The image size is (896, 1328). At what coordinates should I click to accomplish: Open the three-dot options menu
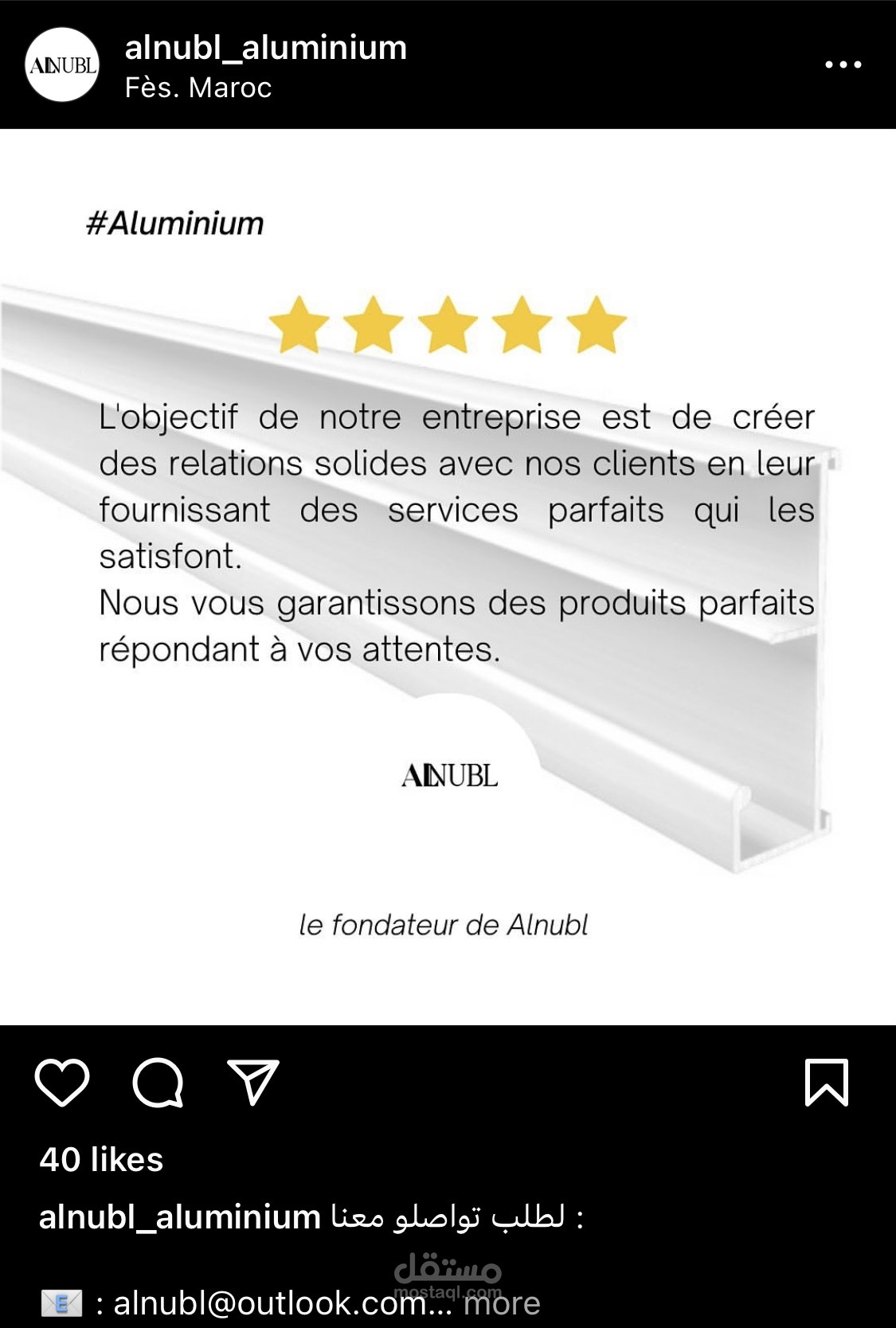[843, 65]
